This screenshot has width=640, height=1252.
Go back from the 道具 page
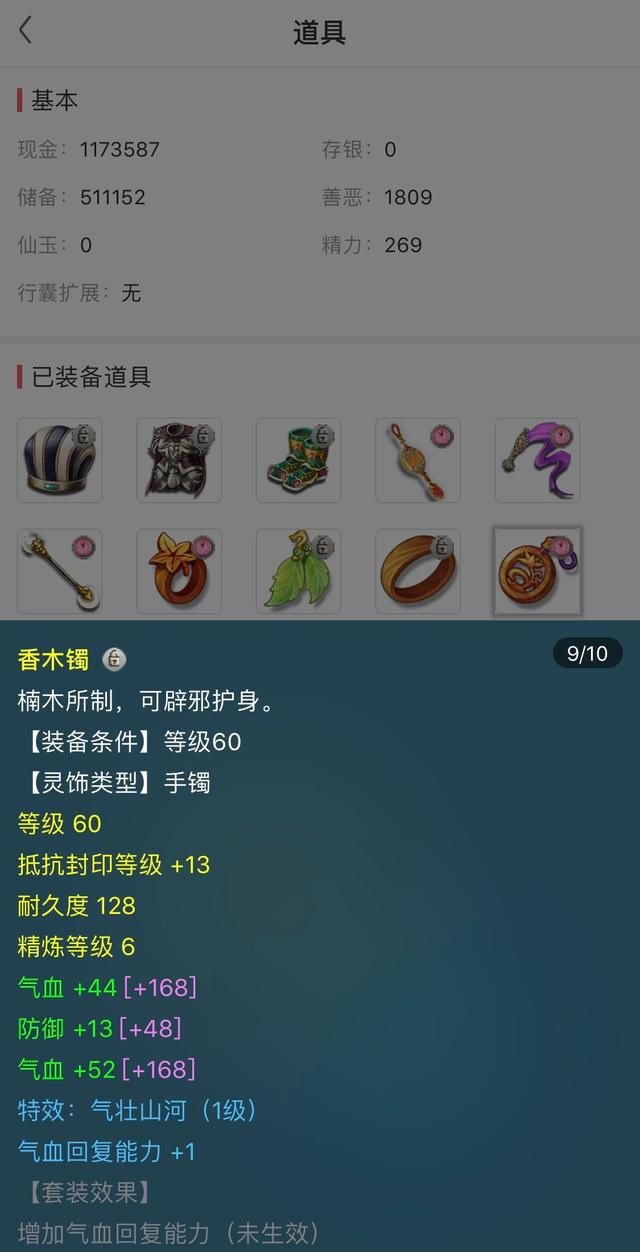coord(26,31)
